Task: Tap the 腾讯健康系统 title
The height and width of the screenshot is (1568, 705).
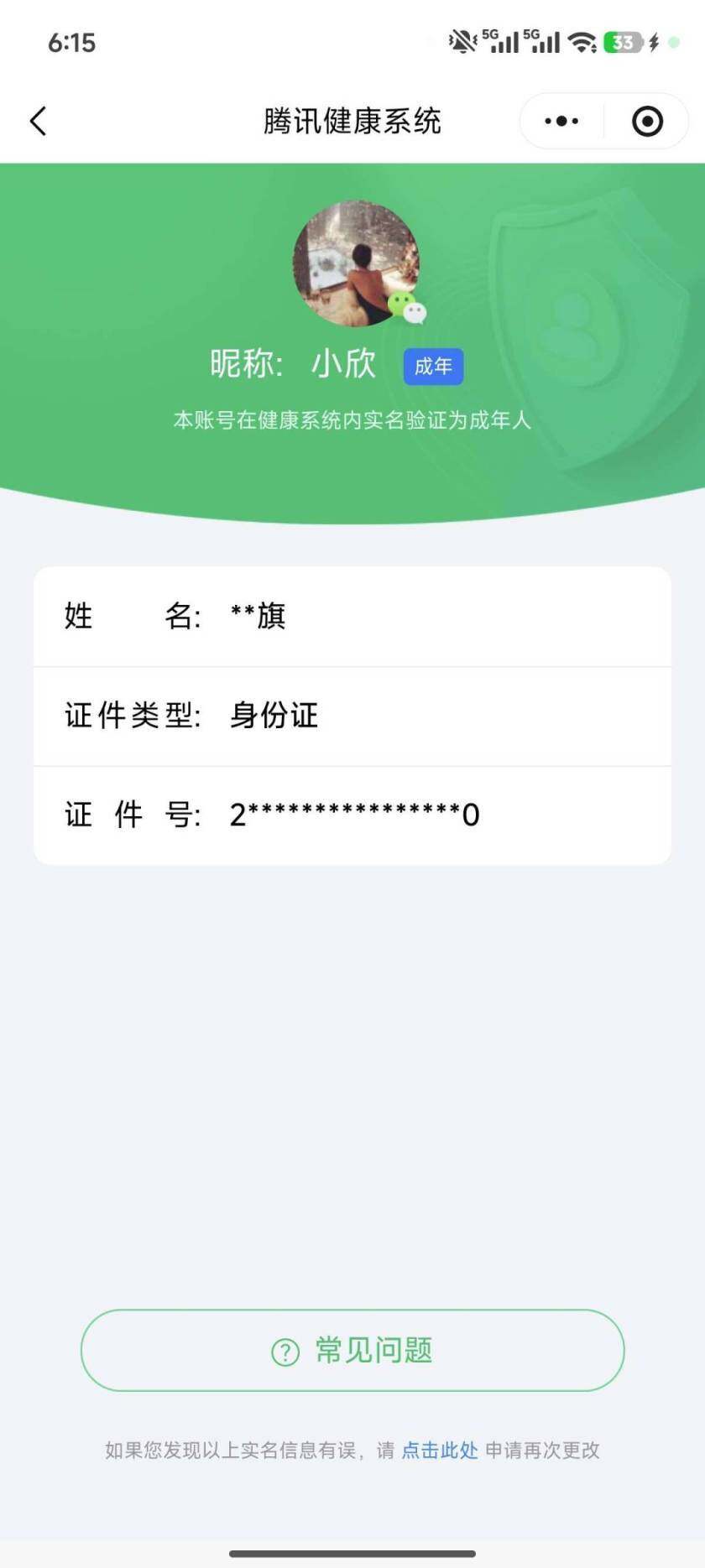Action: (352, 121)
